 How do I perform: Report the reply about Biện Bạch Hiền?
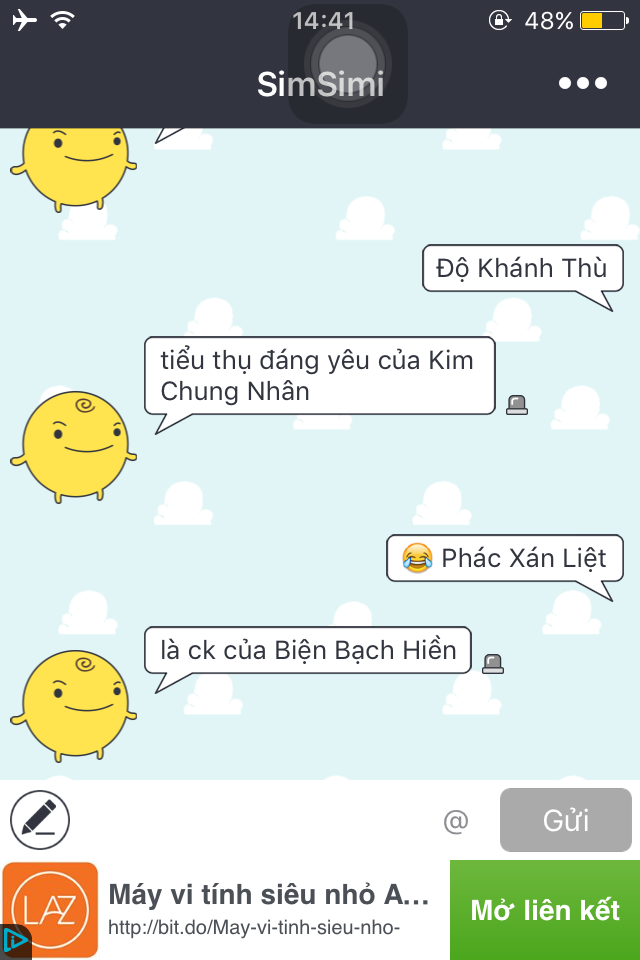pyautogui.click(x=493, y=663)
